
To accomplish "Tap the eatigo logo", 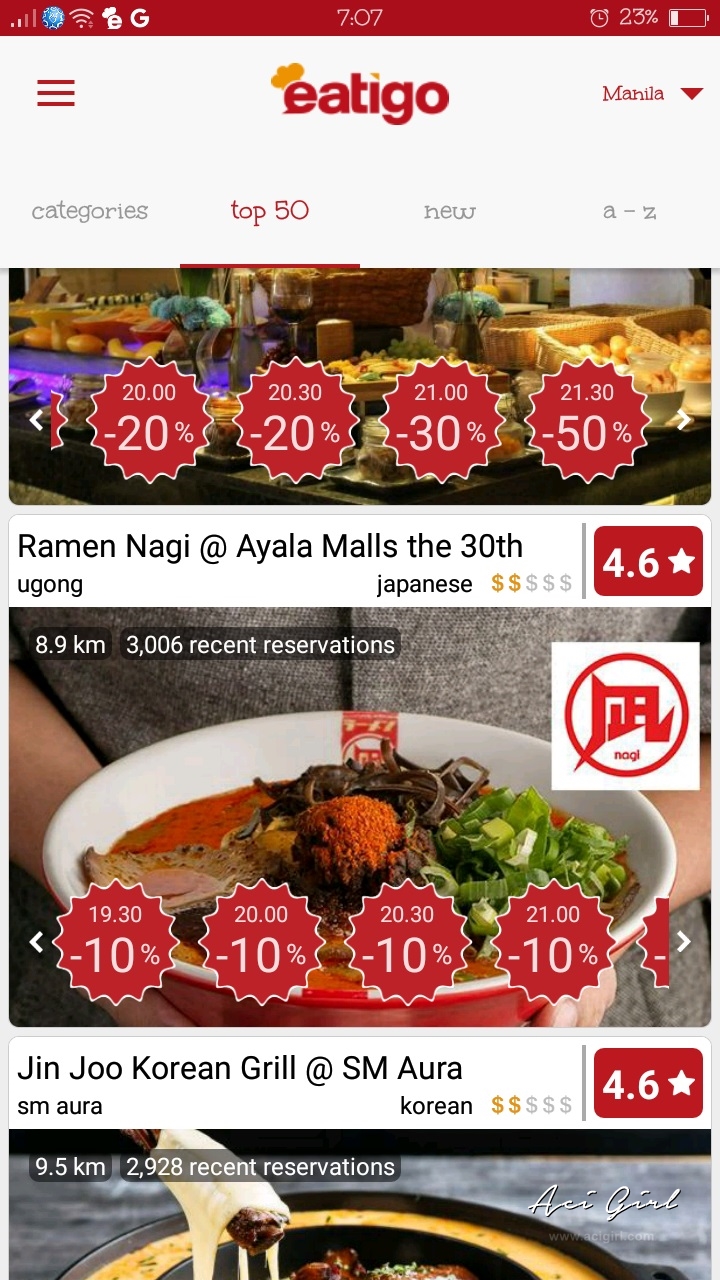I will tap(360, 93).
